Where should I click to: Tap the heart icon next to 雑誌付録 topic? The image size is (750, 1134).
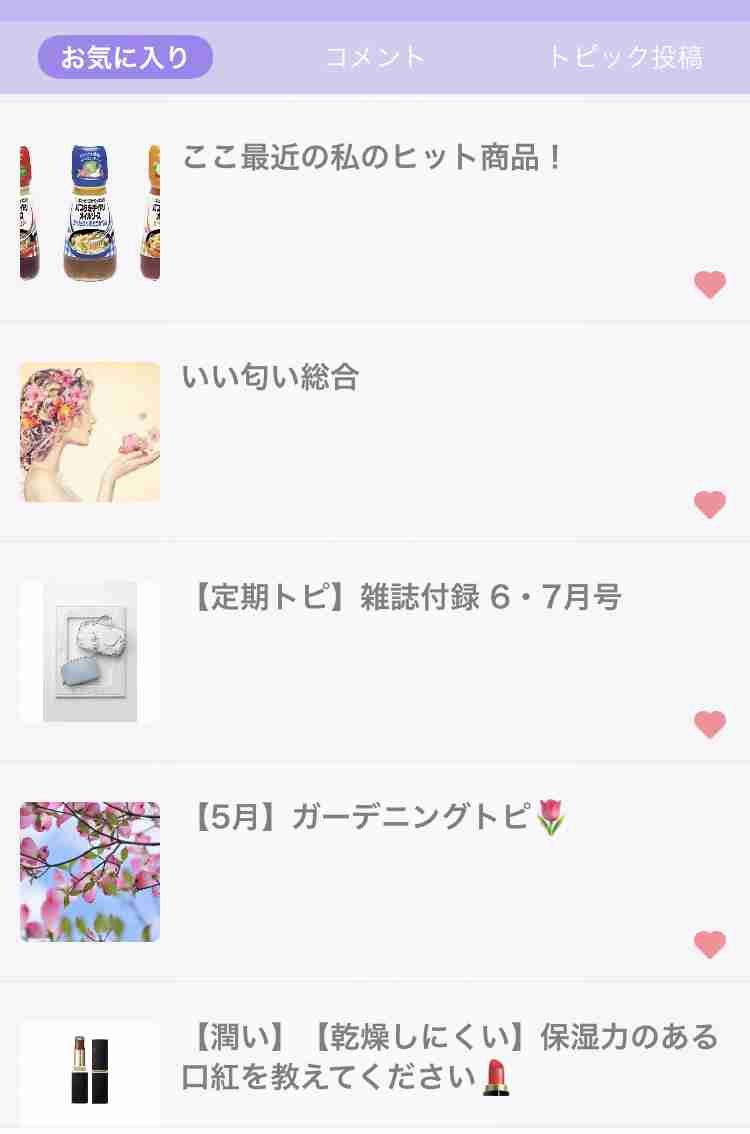pyautogui.click(x=709, y=725)
